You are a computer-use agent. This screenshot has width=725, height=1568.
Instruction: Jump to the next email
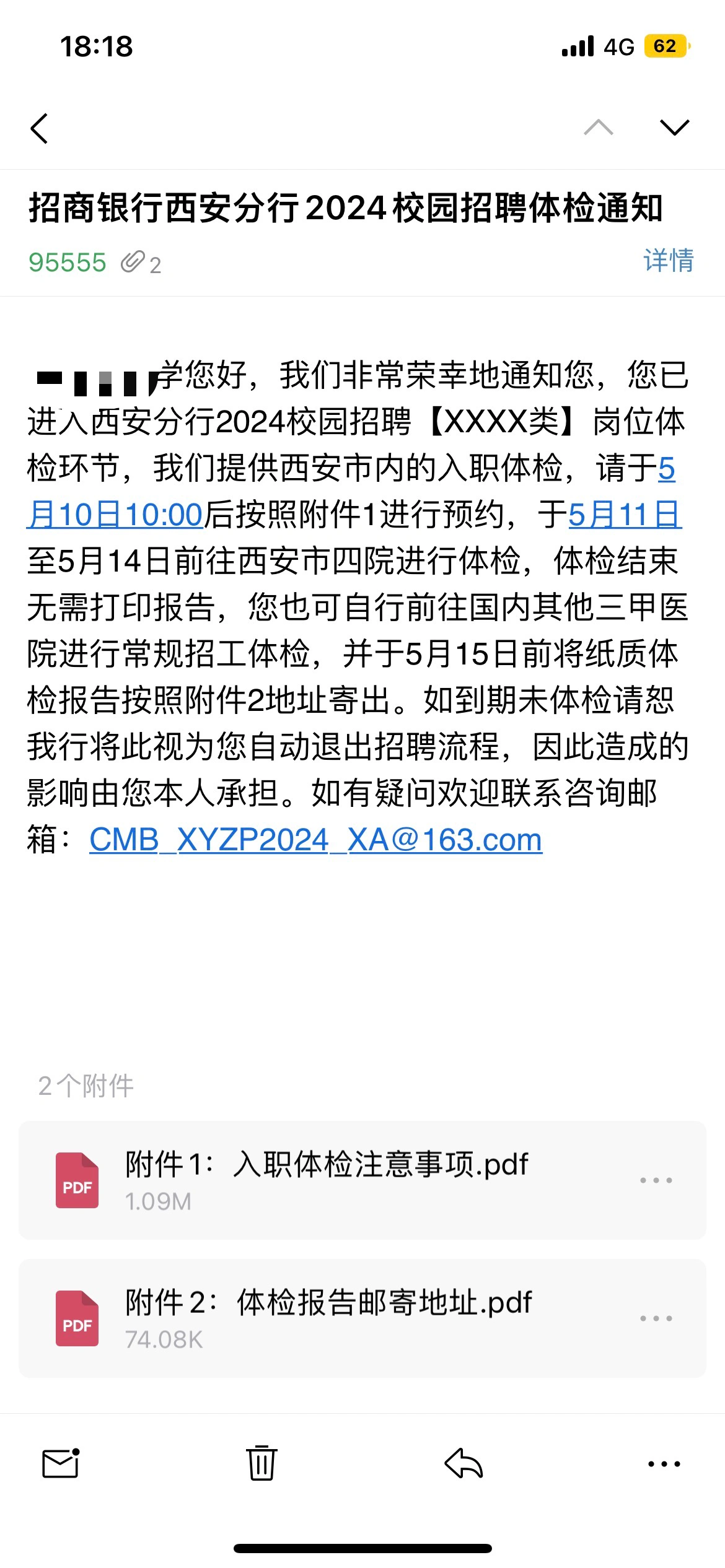[x=674, y=127]
